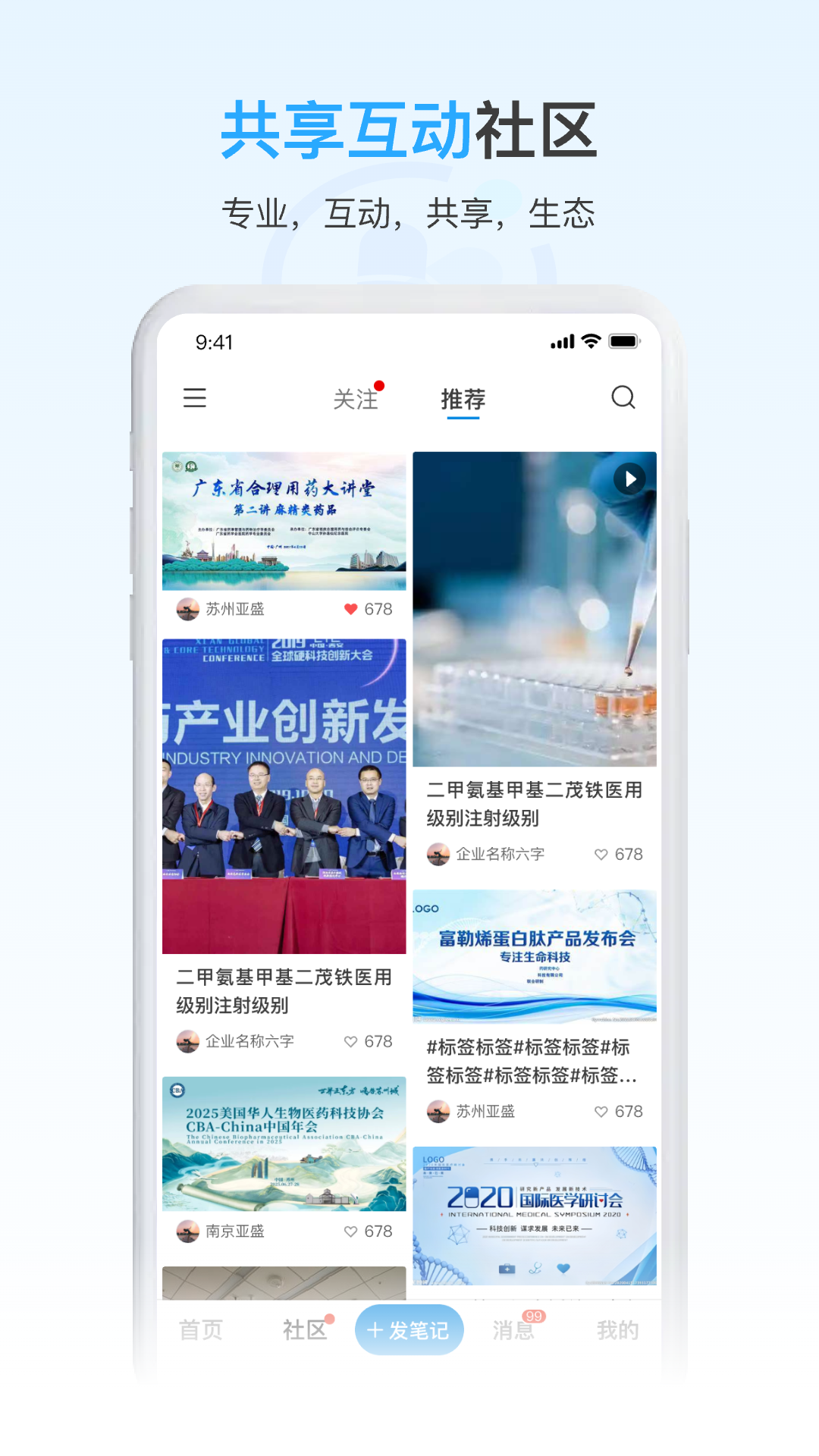
Task: Play the pipette laboratory video
Action: click(x=629, y=479)
